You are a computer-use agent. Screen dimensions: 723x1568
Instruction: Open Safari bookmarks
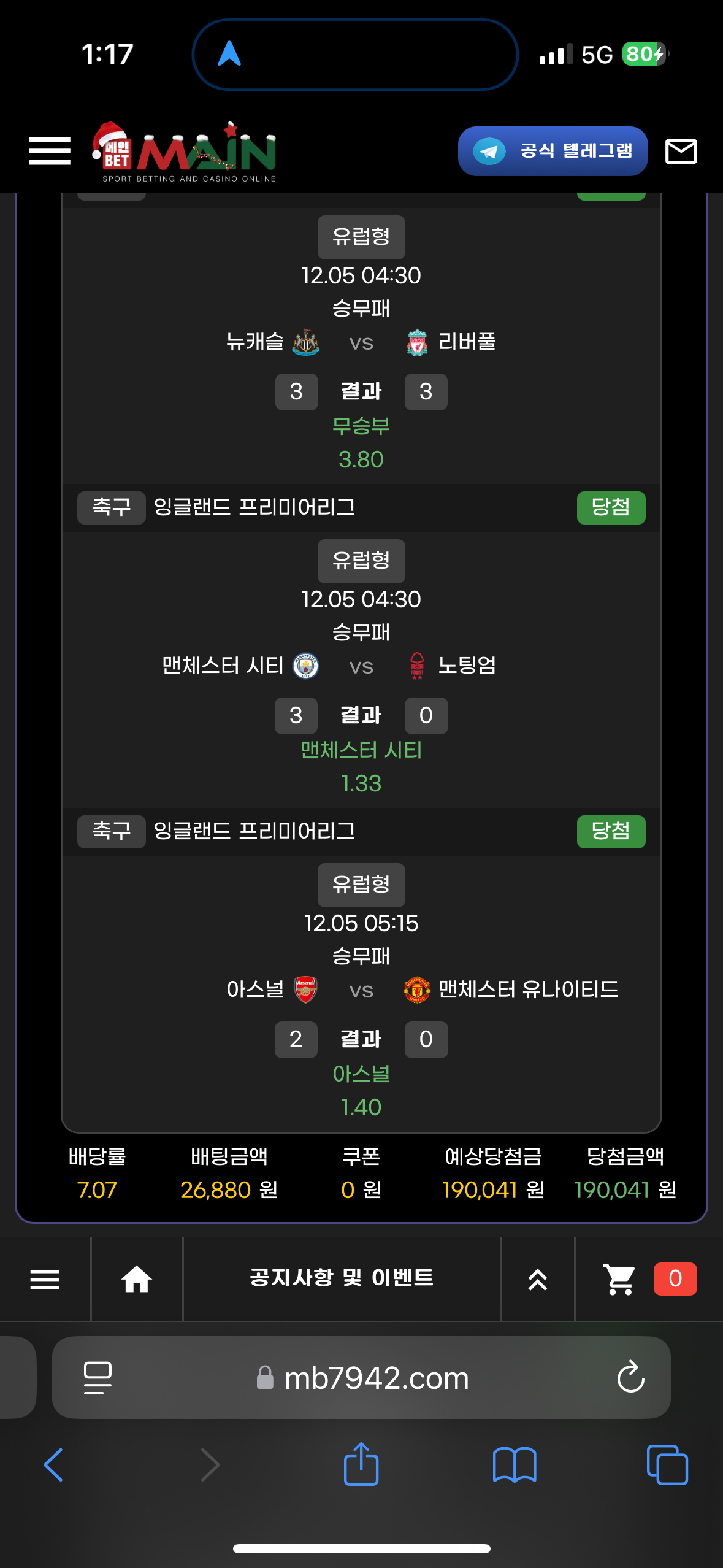(515, 1465)
